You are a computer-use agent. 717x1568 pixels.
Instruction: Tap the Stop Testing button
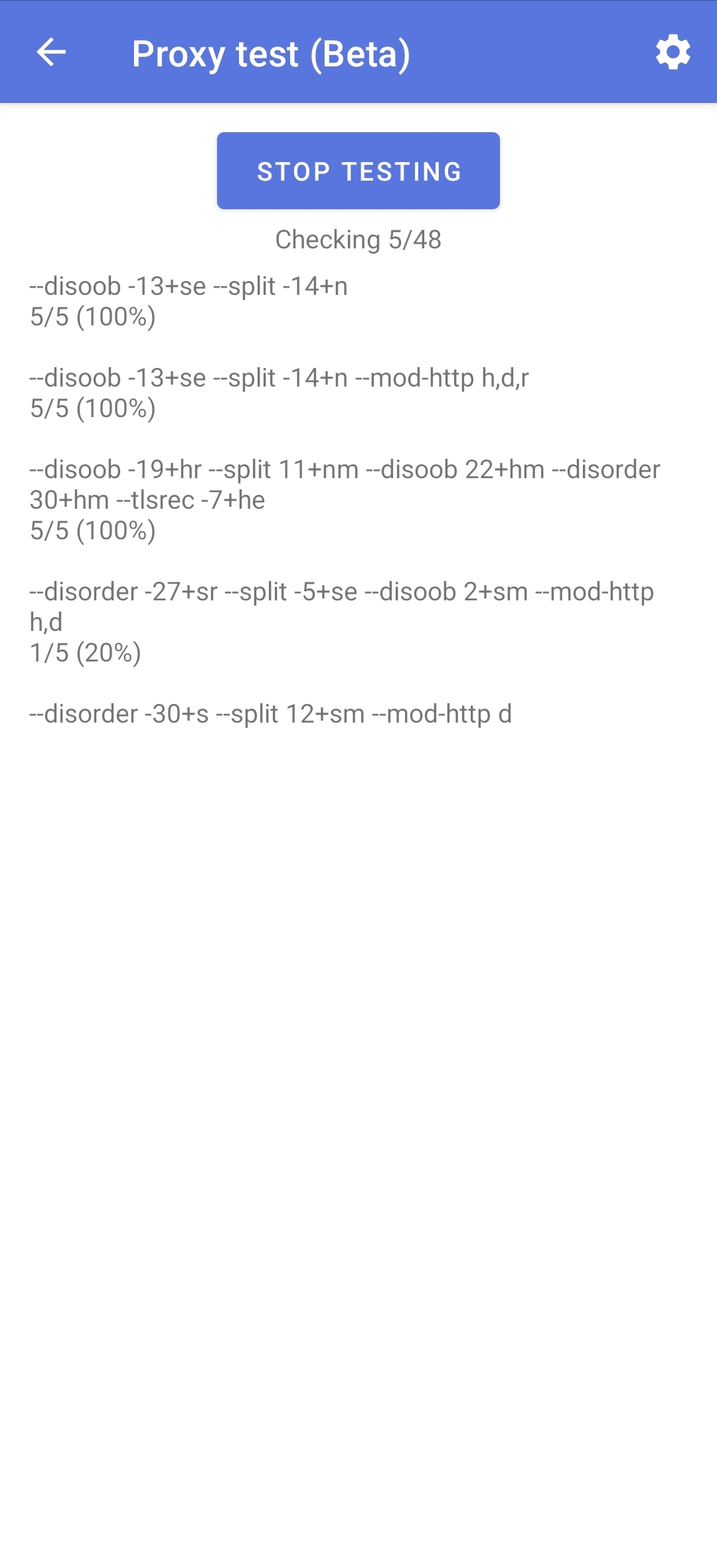(x=358, y=171)
